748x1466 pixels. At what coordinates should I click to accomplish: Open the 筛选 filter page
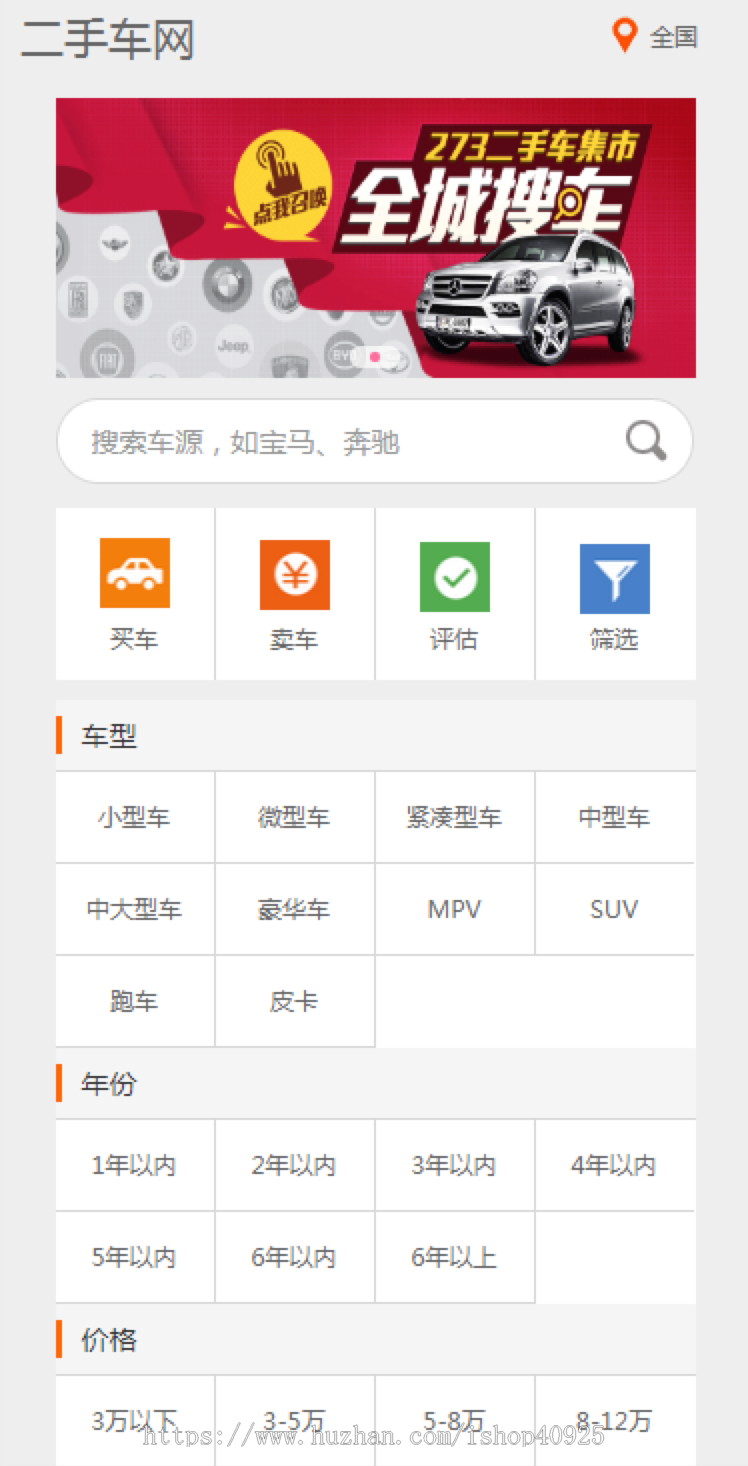615,594
